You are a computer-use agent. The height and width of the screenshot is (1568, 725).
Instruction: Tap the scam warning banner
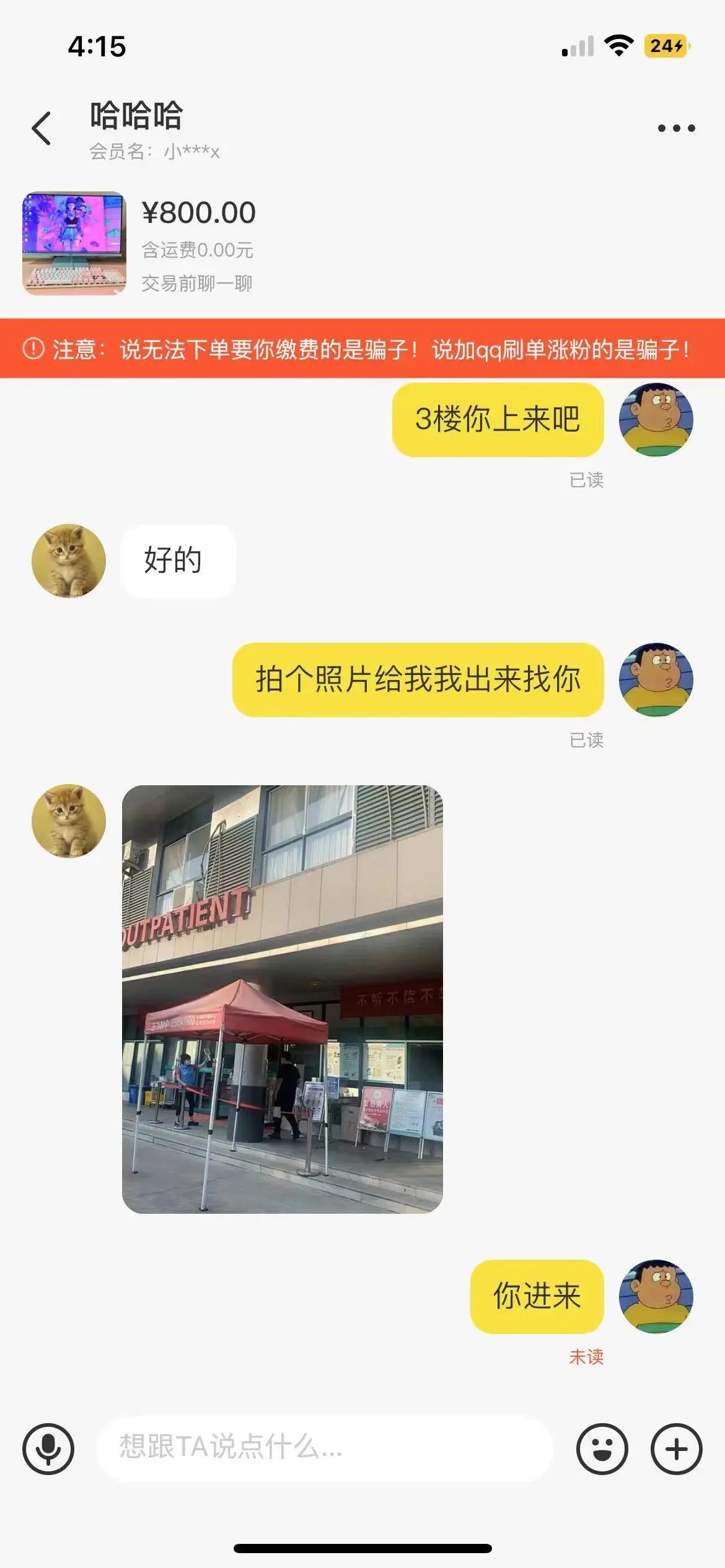[x=362, y=349]
